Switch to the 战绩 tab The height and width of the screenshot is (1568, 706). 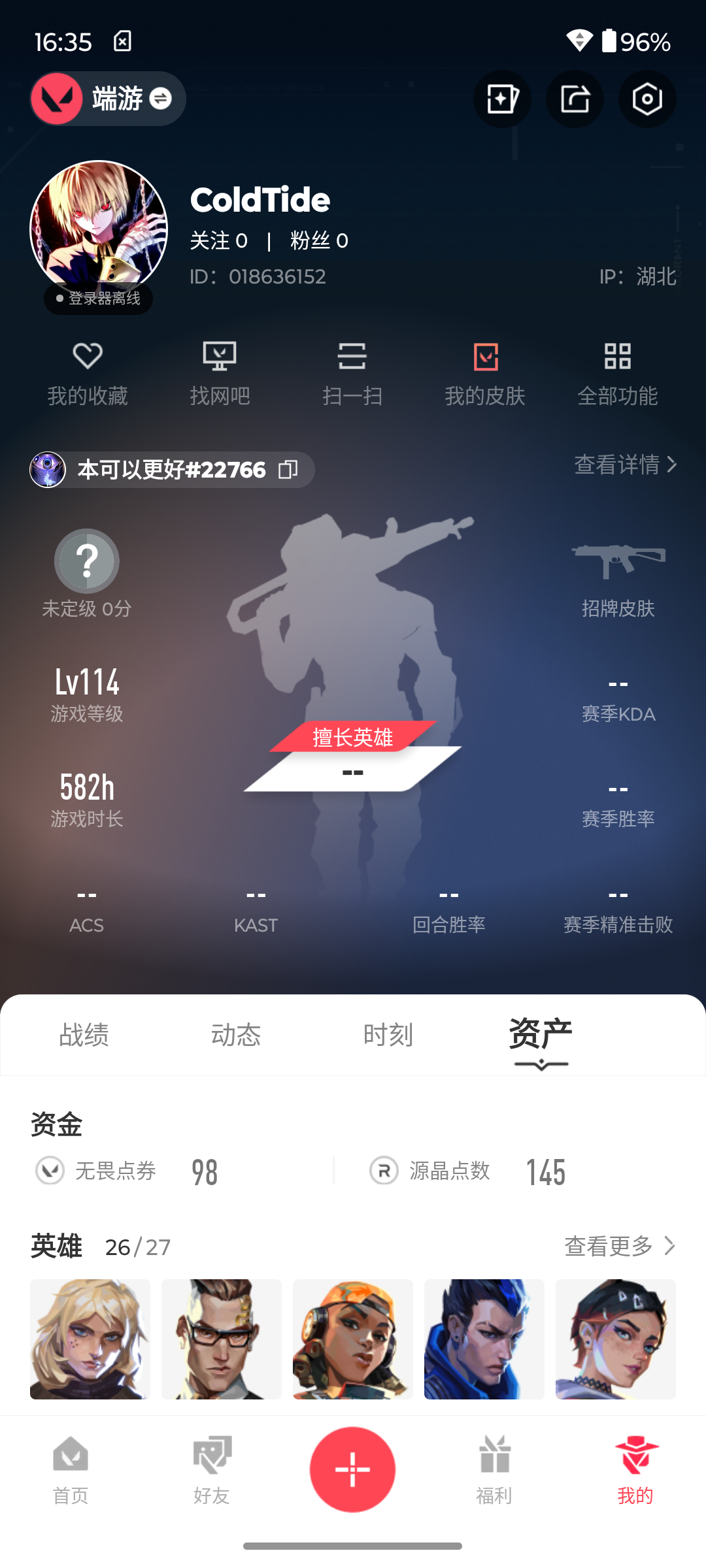coord(84,1035)
